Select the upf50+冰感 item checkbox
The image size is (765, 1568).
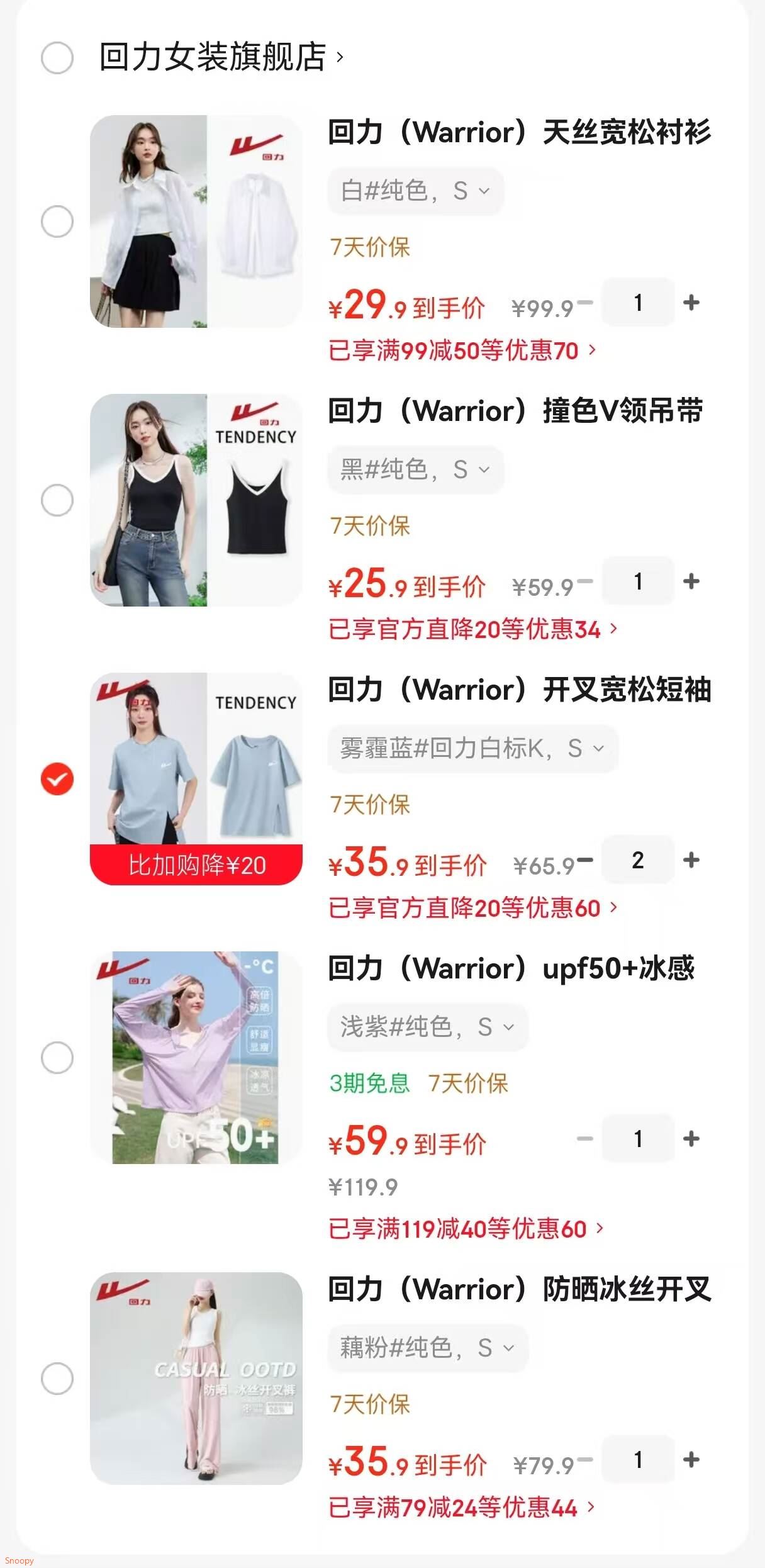(x=57, y=1058)
